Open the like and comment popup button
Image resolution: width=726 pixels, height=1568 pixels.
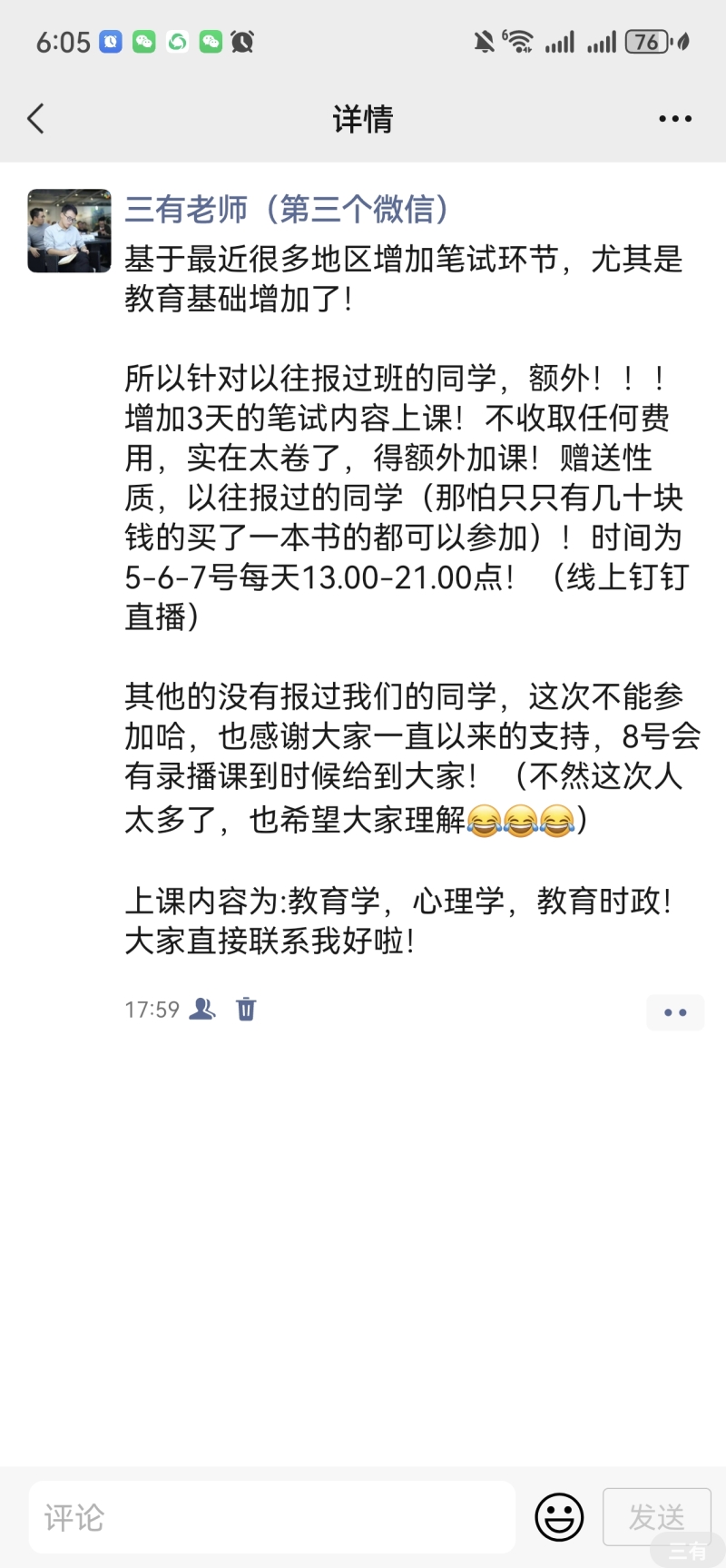[x=675, y=1012]
